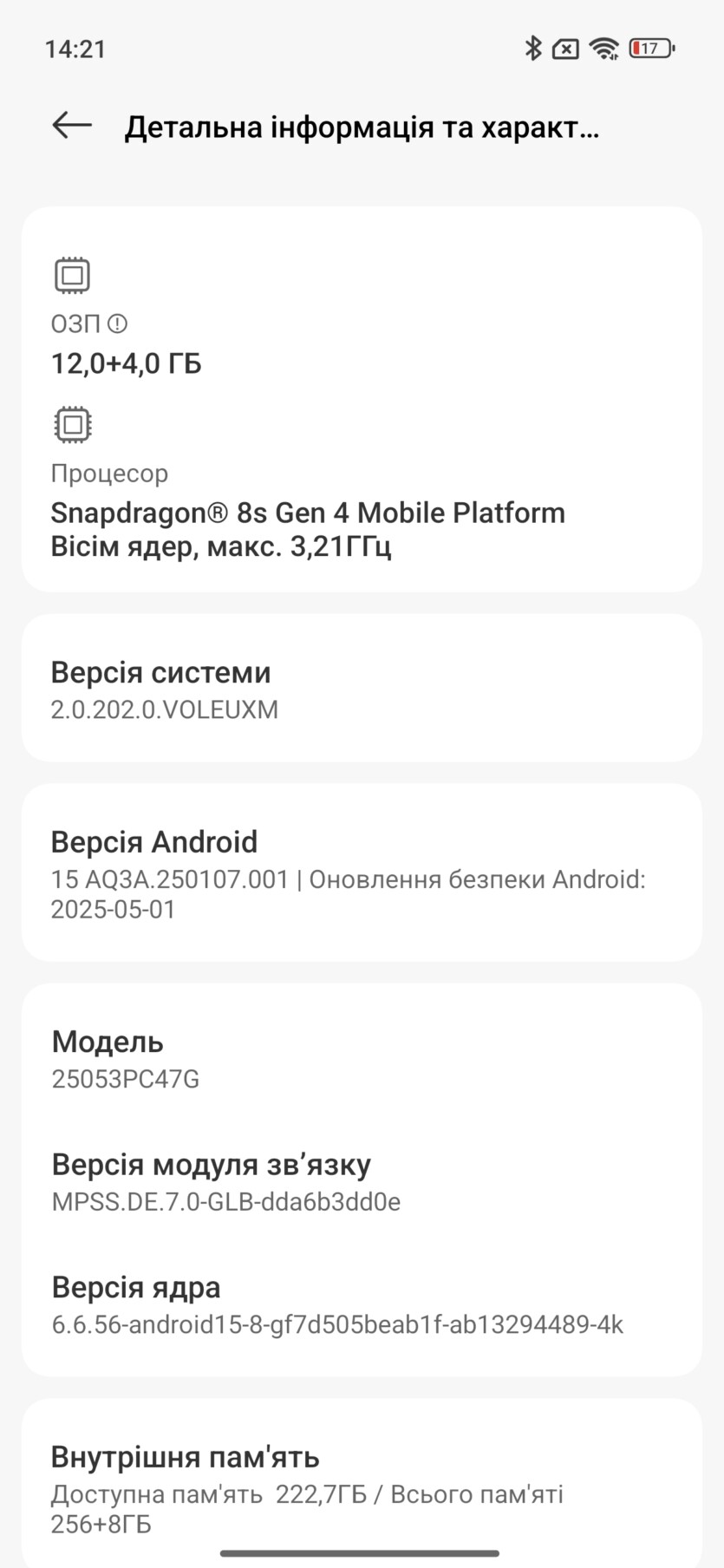Tap the Версія модуля зв'язку row
724x1568 pixels.
click(362, 1182)
